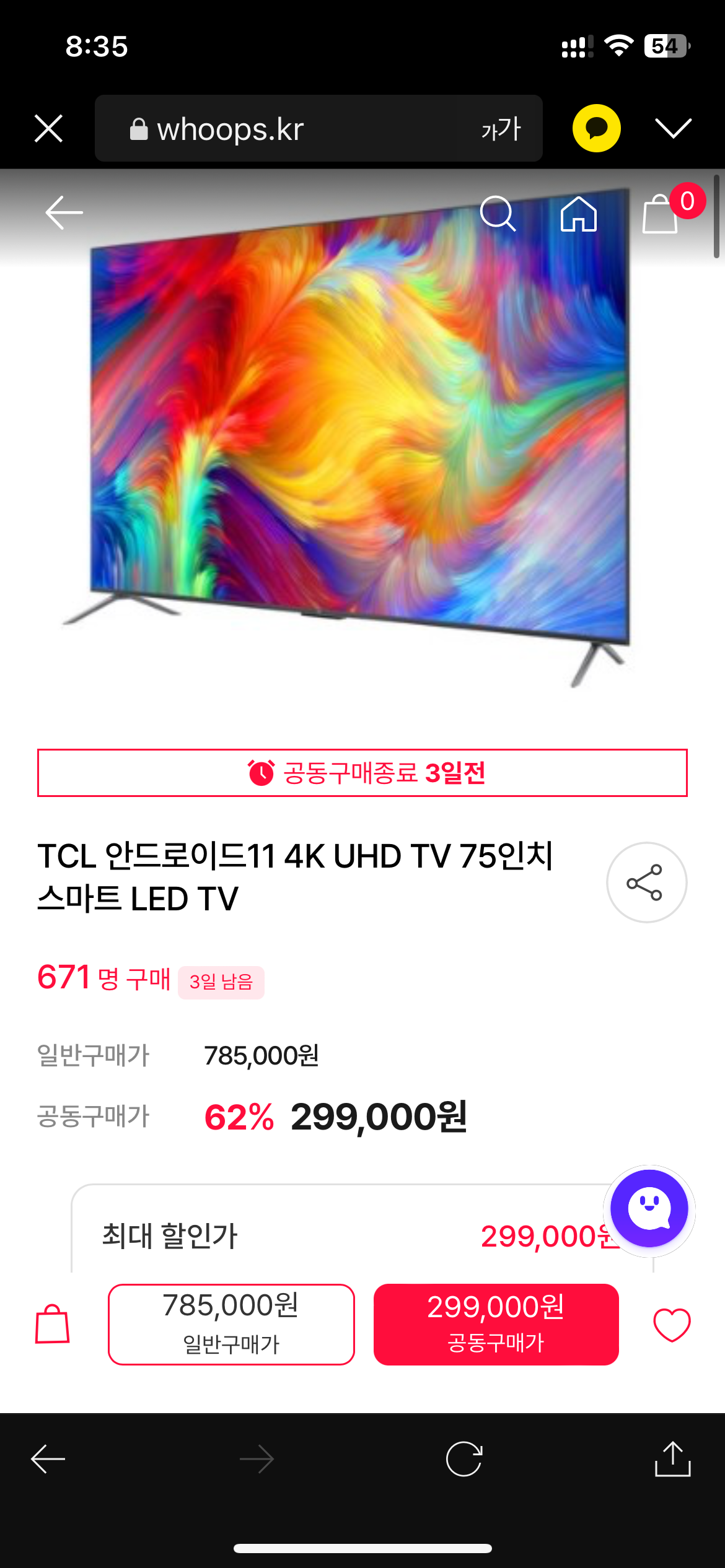725x1568 pixels.
Task: Open the browser share sheet
Action: pos(672,1459)
